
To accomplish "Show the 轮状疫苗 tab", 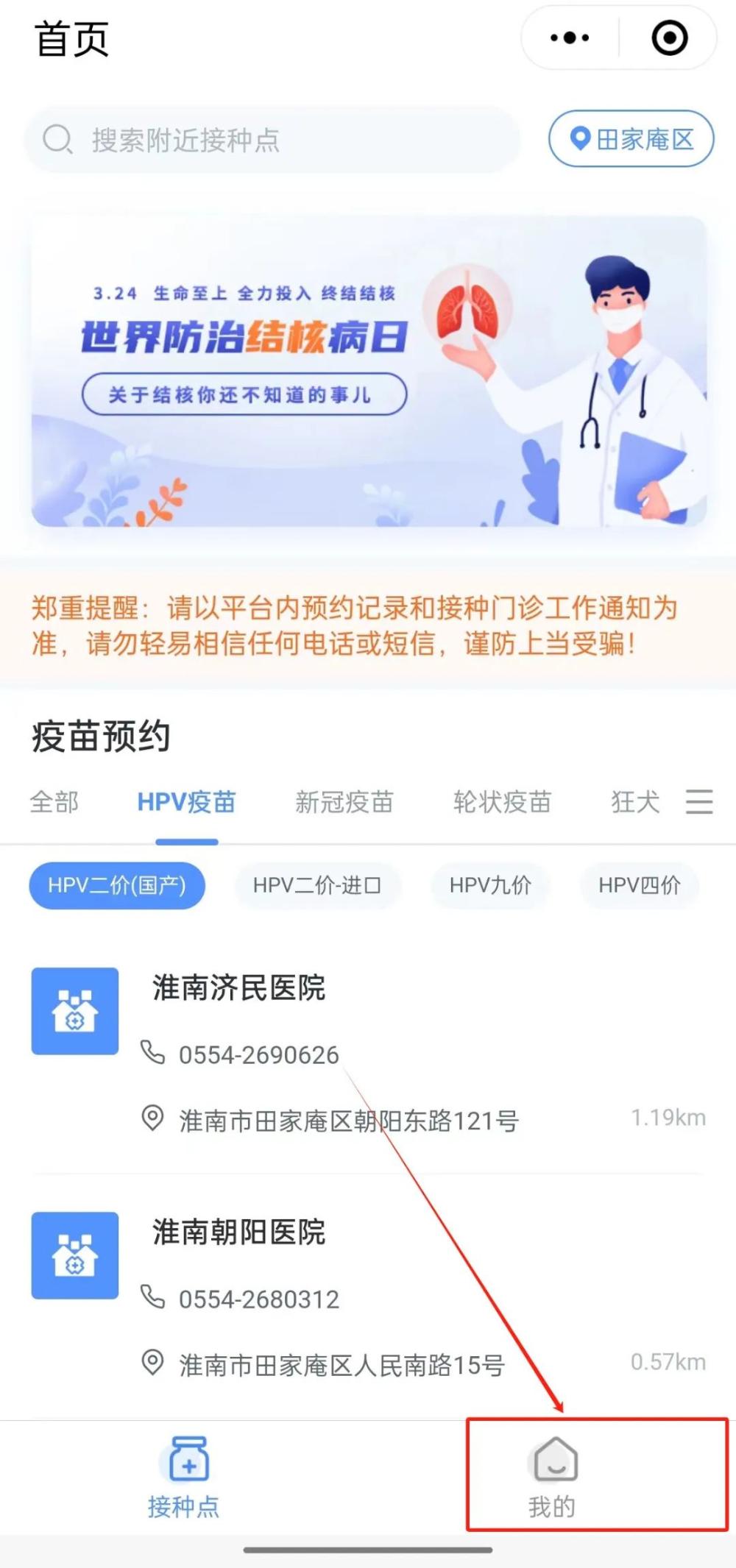I will click(x=502, y=802).
